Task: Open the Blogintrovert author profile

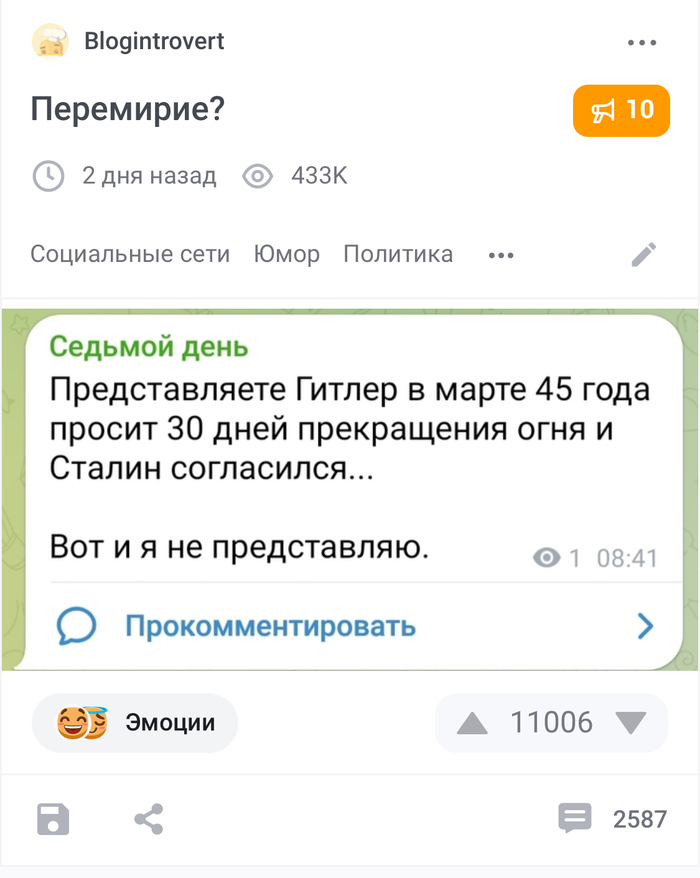Action: 154,41
